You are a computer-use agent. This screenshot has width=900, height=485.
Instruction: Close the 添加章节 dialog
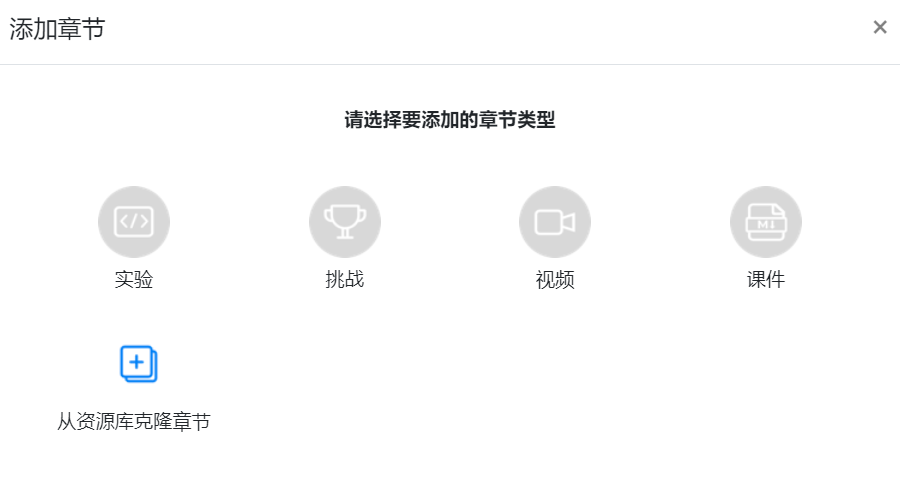[879, 28]
